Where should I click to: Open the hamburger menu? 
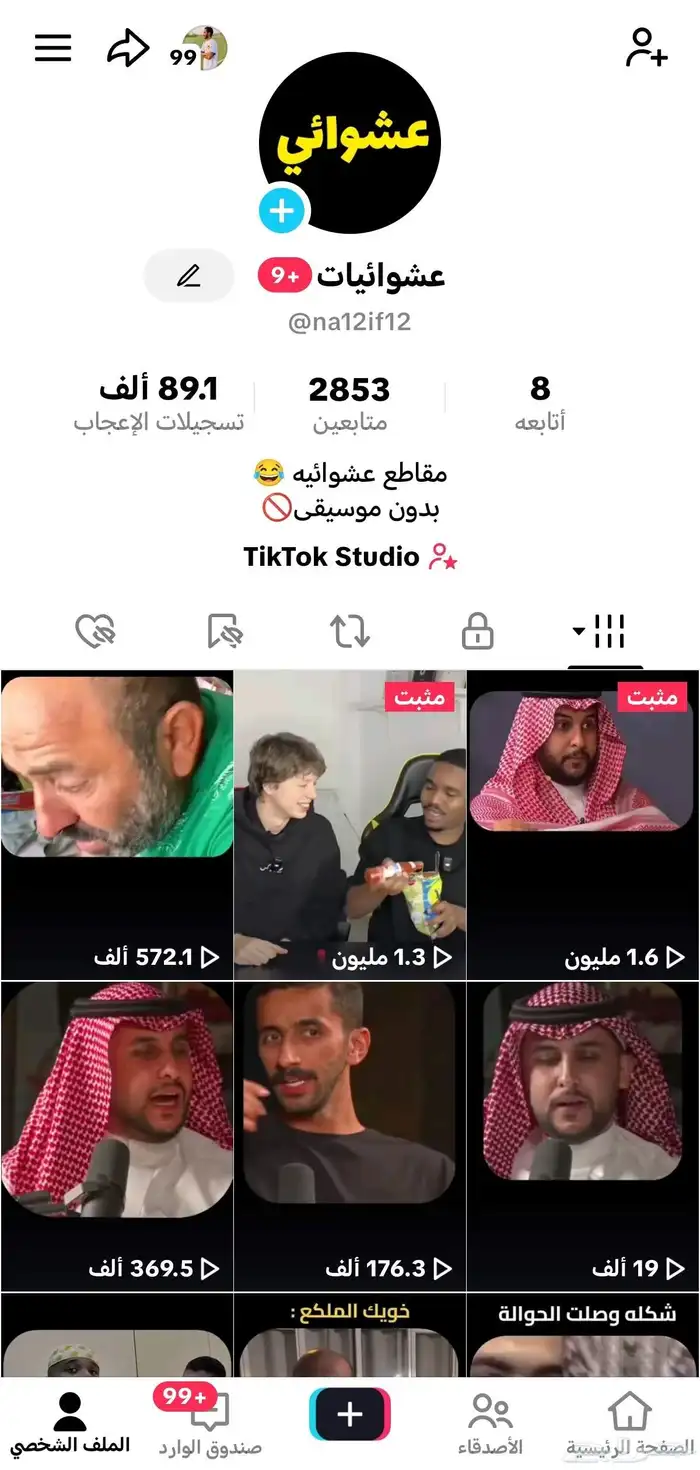coord(53,48)
